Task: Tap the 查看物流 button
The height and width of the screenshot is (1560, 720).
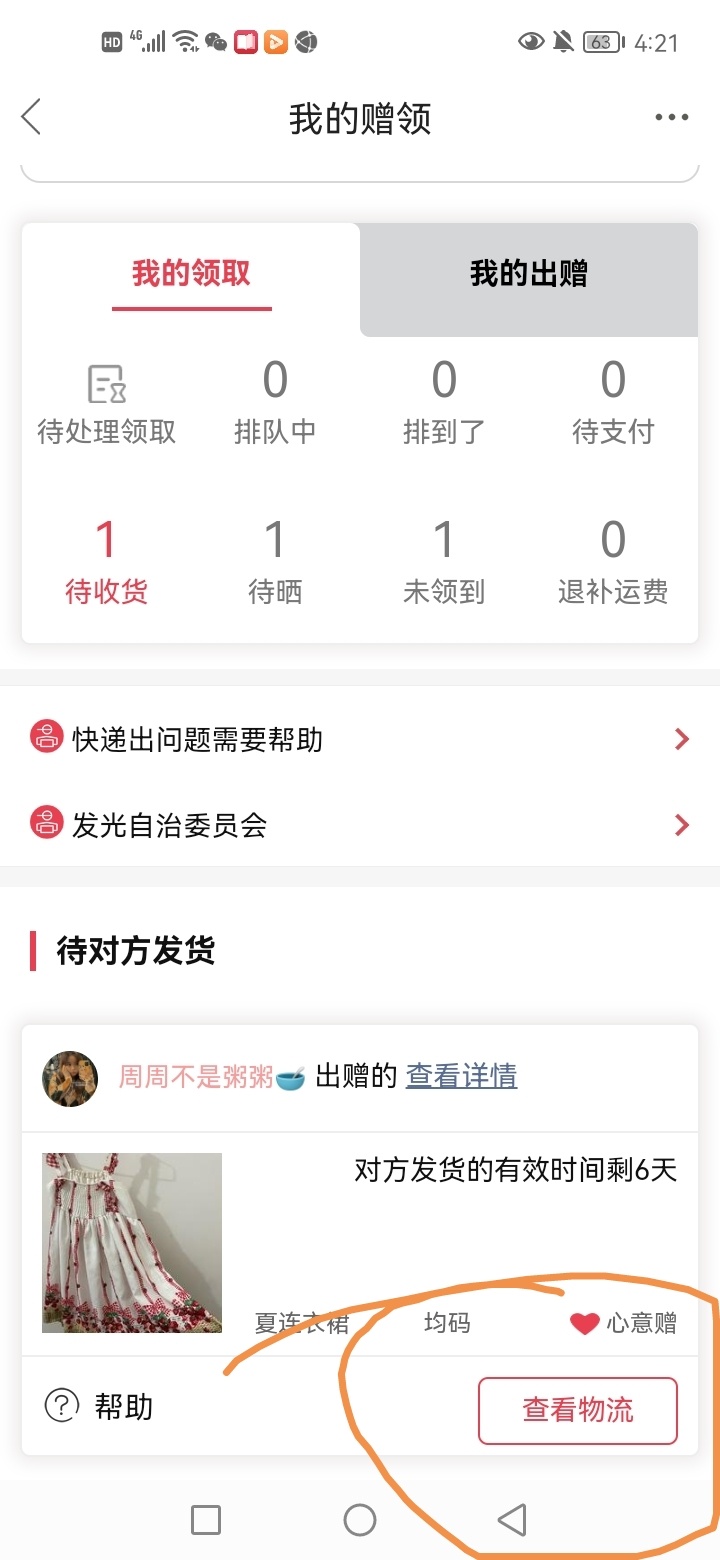Action: coord(578,1411)
